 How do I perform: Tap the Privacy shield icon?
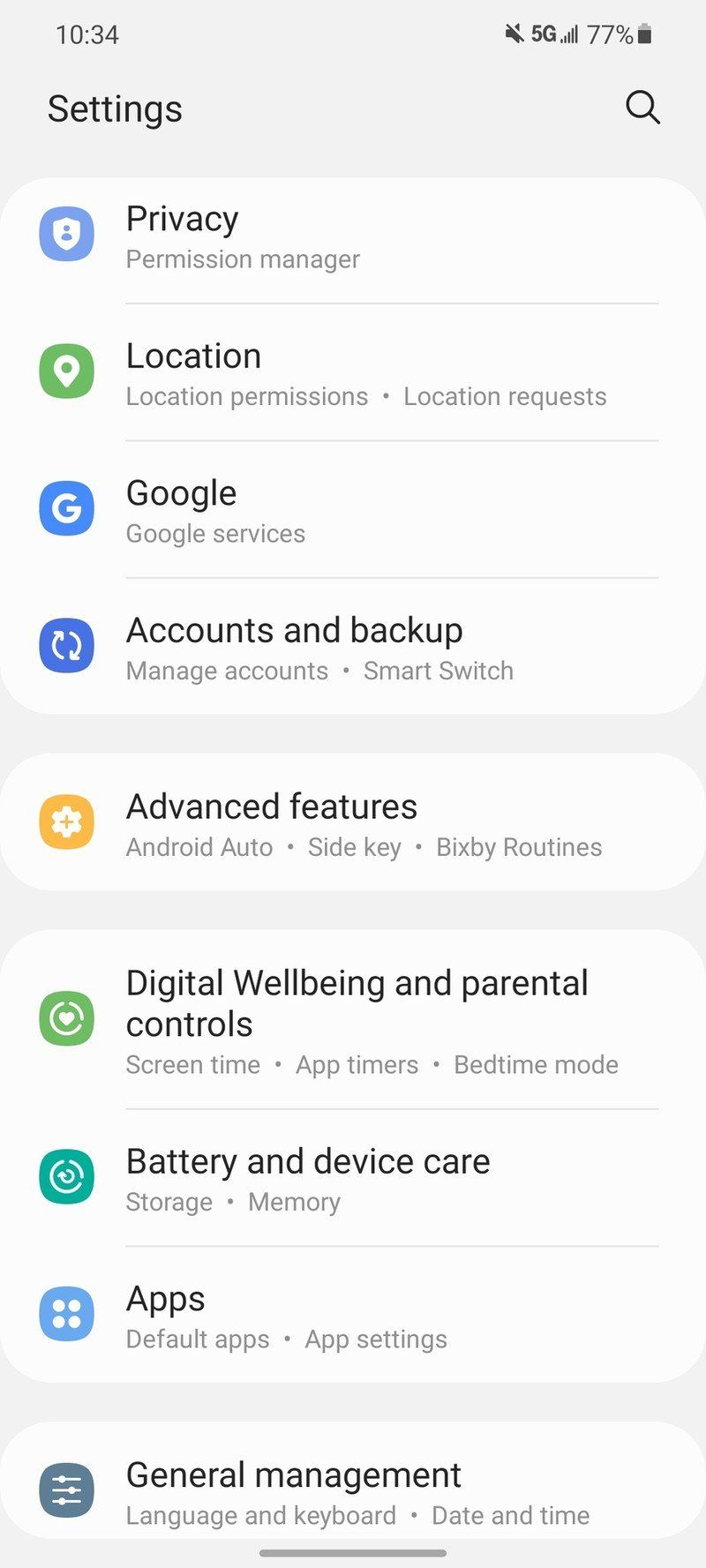tap(66, 234)
